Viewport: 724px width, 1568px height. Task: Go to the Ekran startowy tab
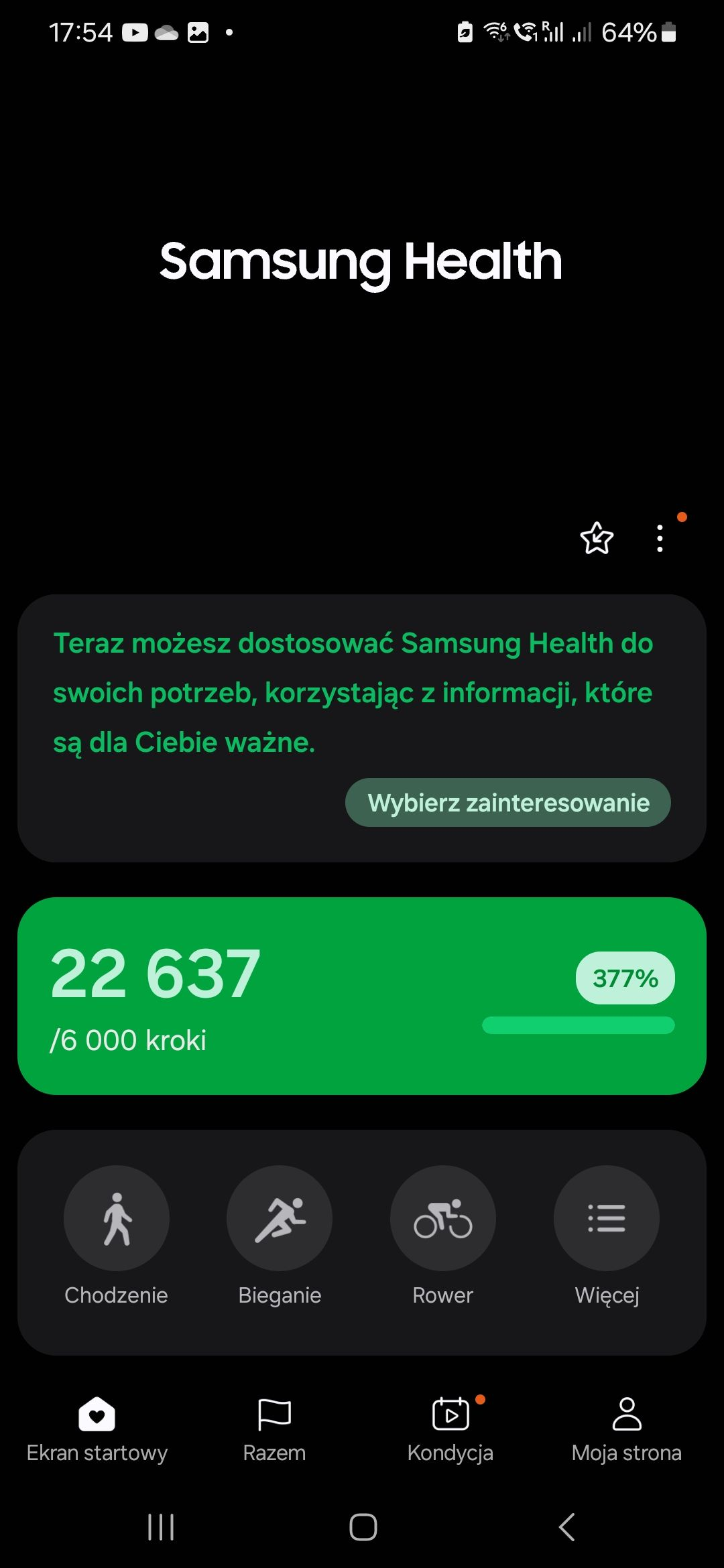pos(97,1429)
